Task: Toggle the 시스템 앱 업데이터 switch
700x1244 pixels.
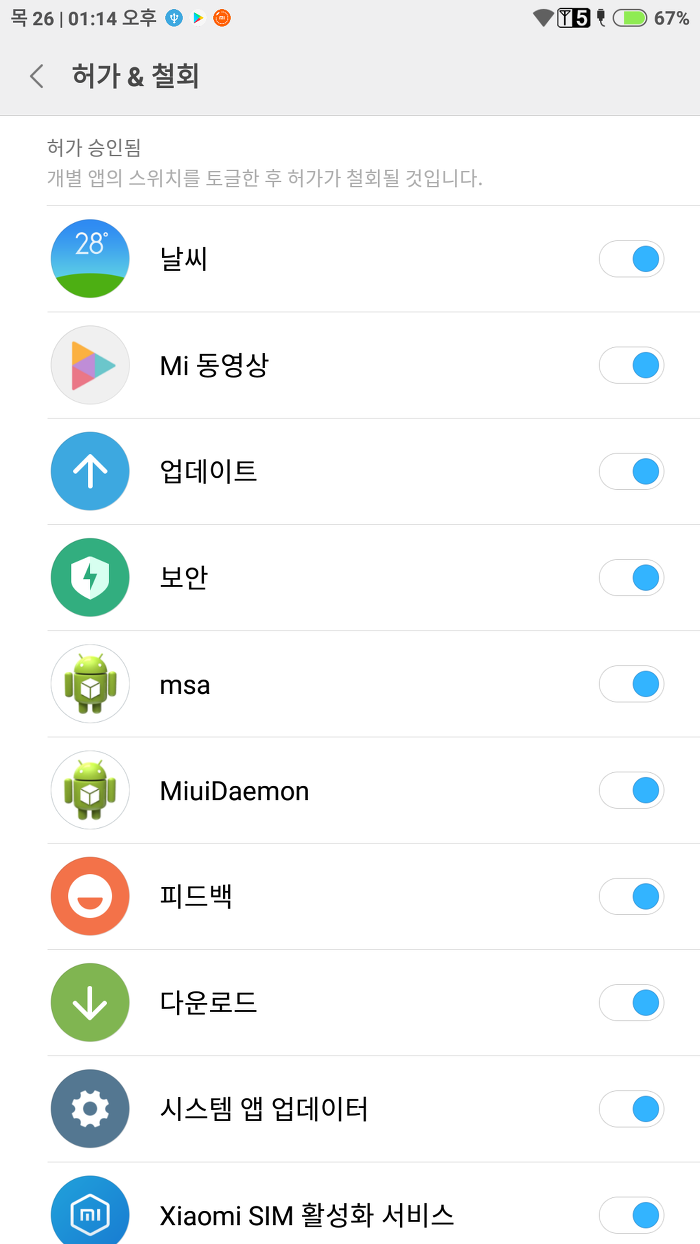Action: pyautogui.click(x=631, y=1109)
